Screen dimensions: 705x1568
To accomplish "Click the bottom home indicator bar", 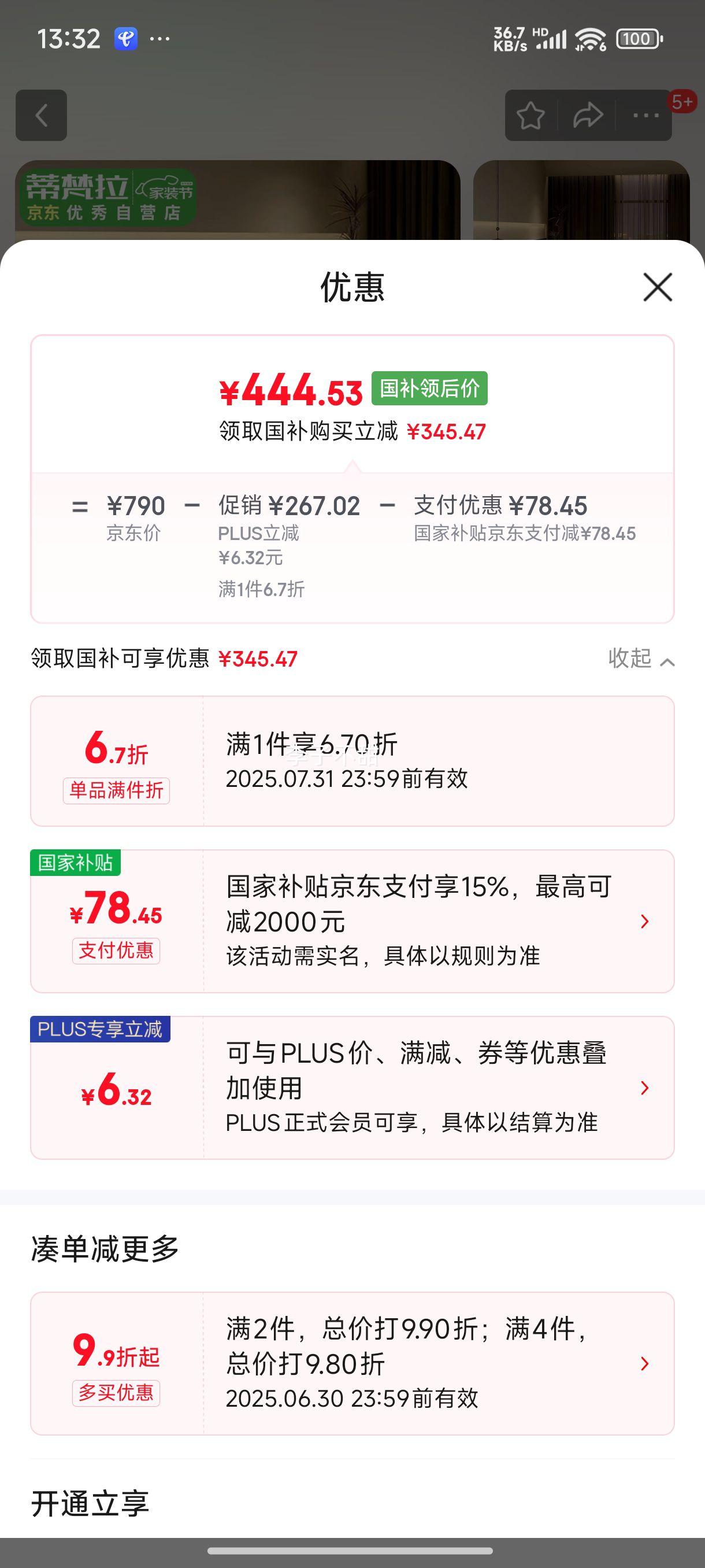I will tap(352, 1550).
